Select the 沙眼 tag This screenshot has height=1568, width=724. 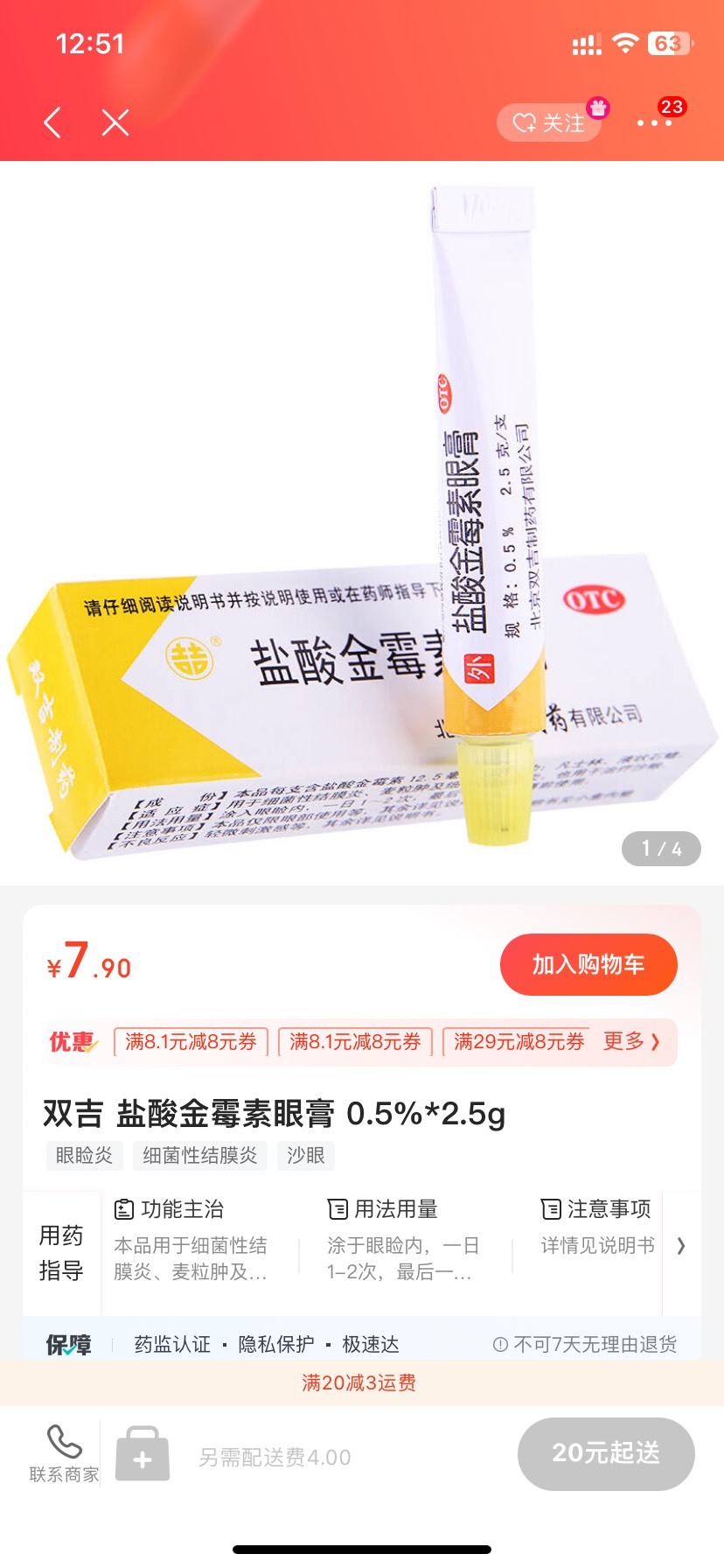[306, 1156]
